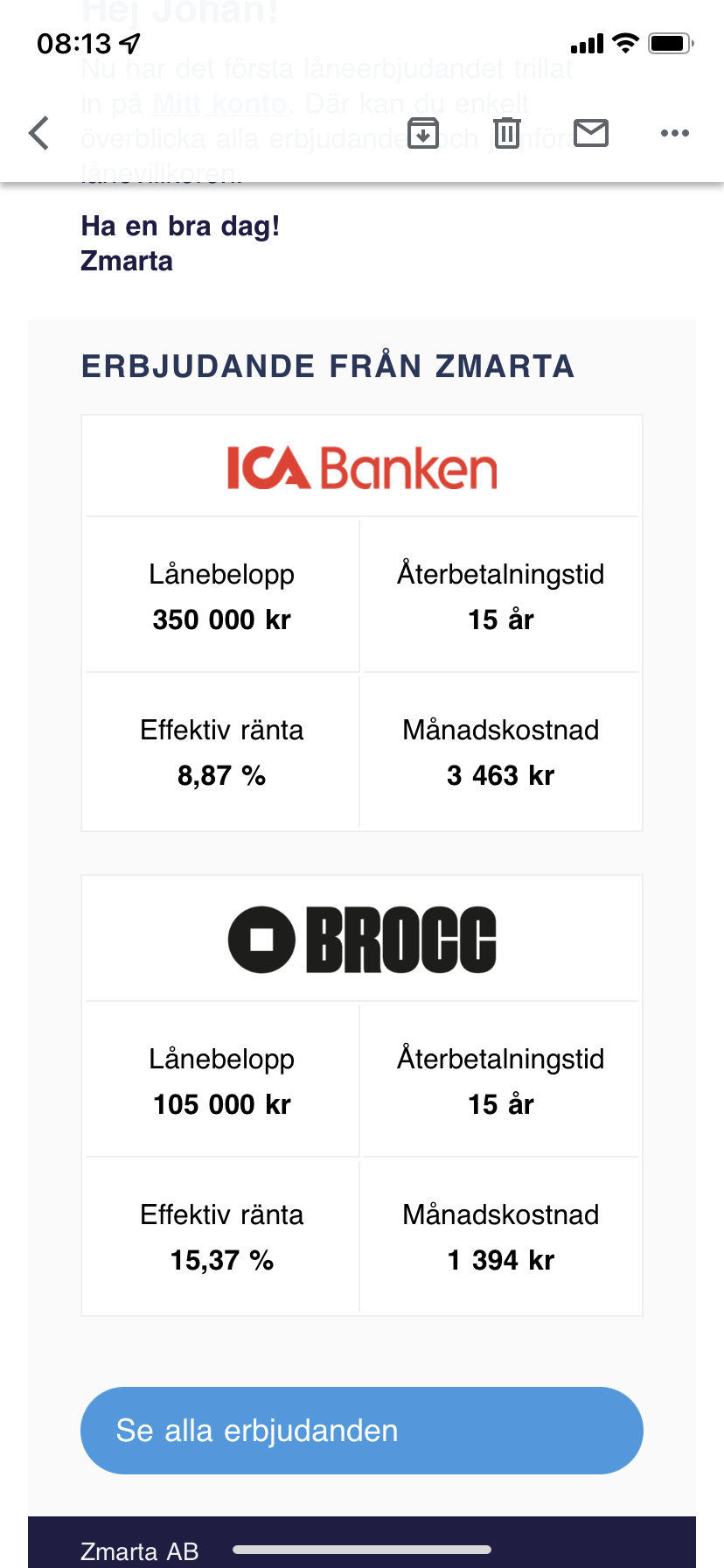Open the ICA Banken loan offer
Image resolution: width=724 pixels, height=1568 pixels.
tap(362, 467)
